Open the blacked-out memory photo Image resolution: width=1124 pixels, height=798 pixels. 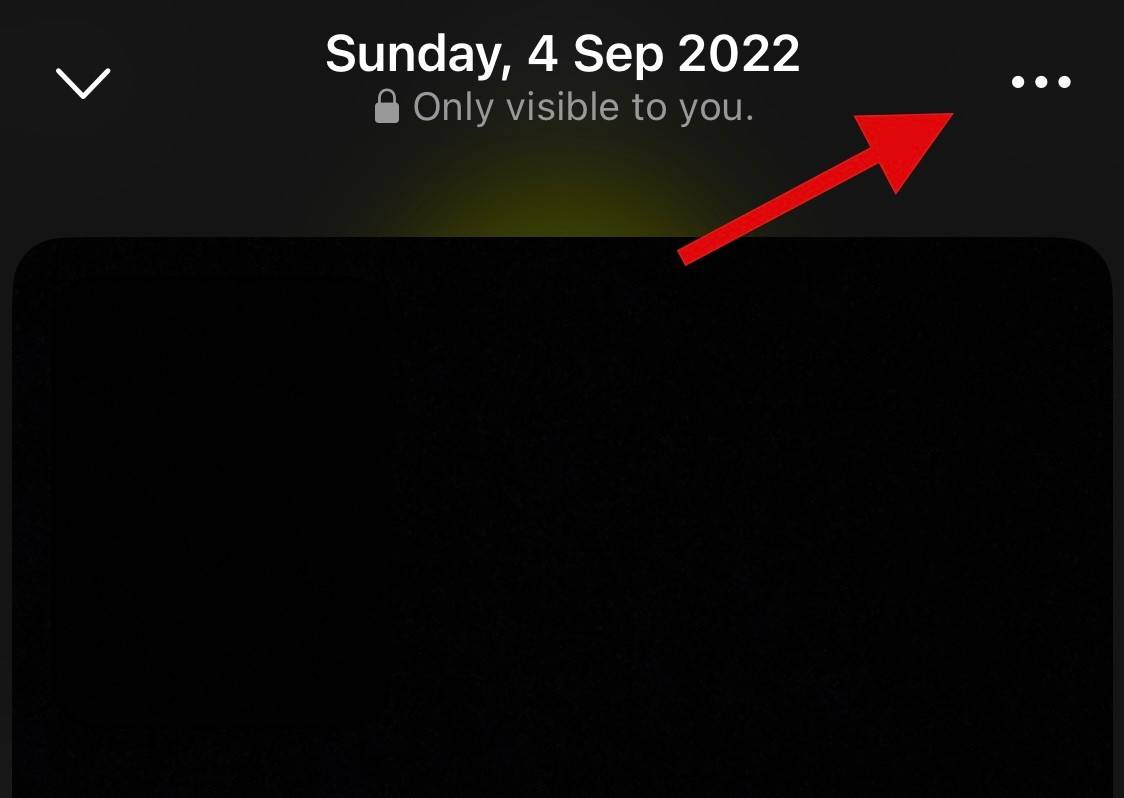click(x=562, y=520)
